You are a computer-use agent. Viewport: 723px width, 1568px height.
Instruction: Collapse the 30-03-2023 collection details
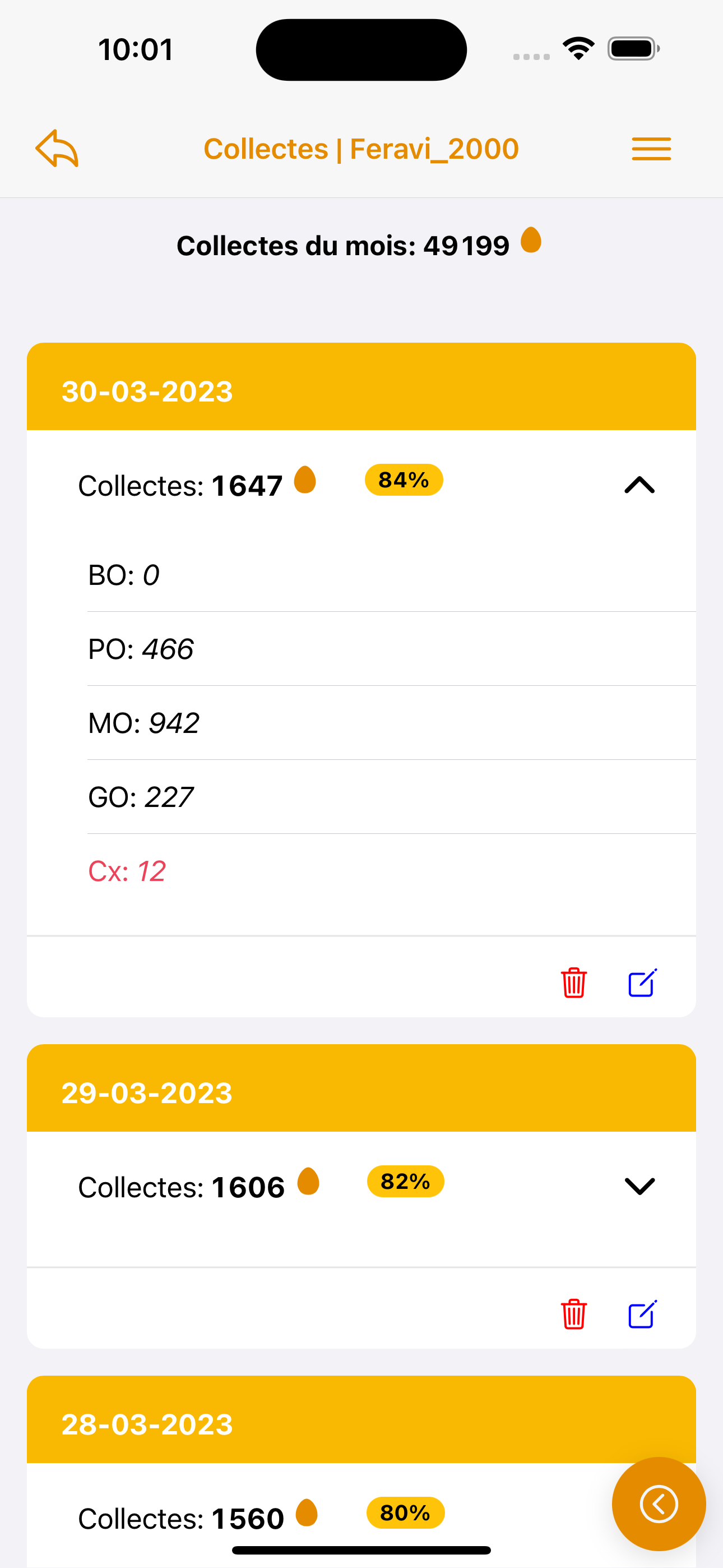[639, 485]
